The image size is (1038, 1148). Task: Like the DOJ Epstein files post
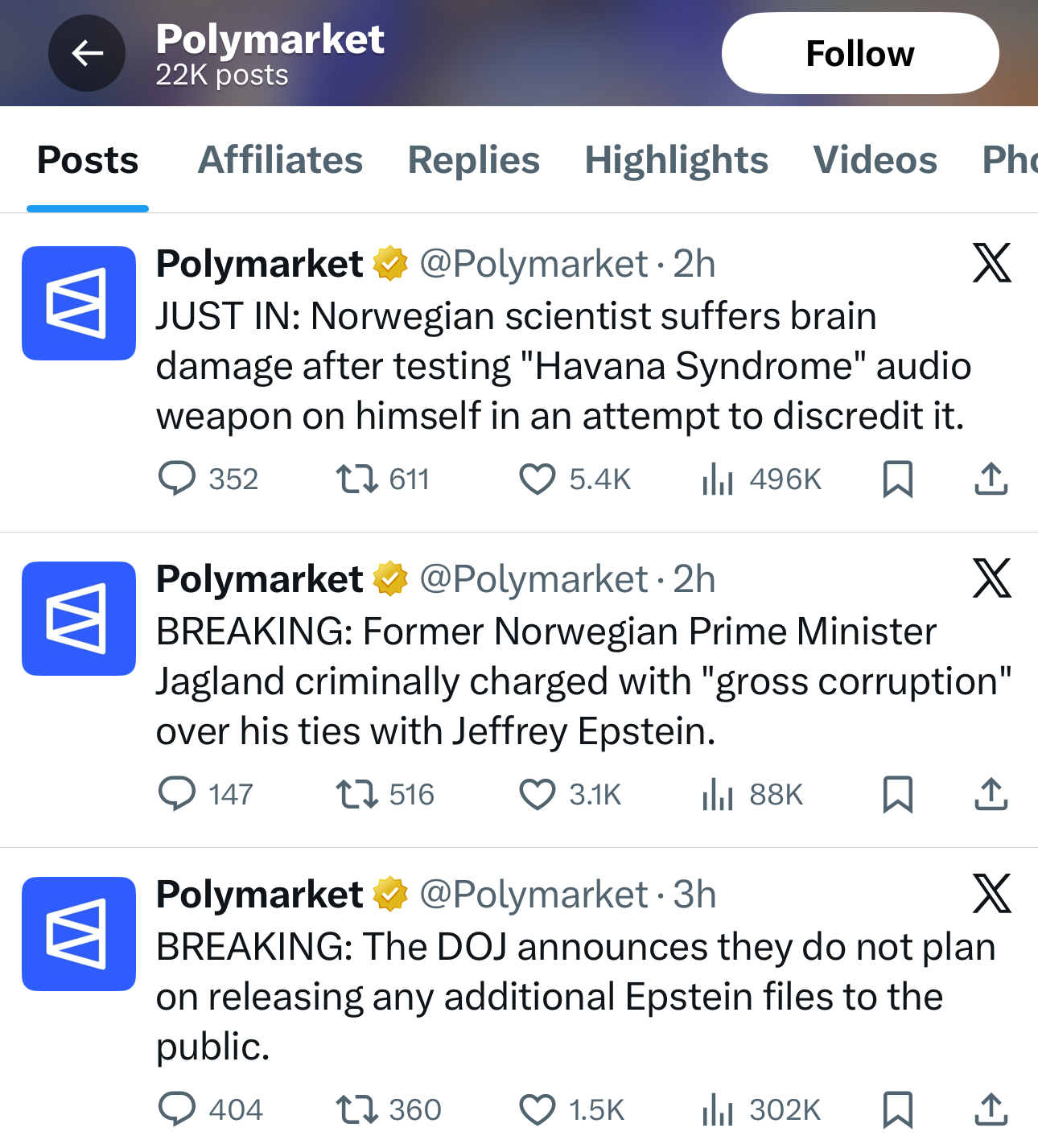537,1110
